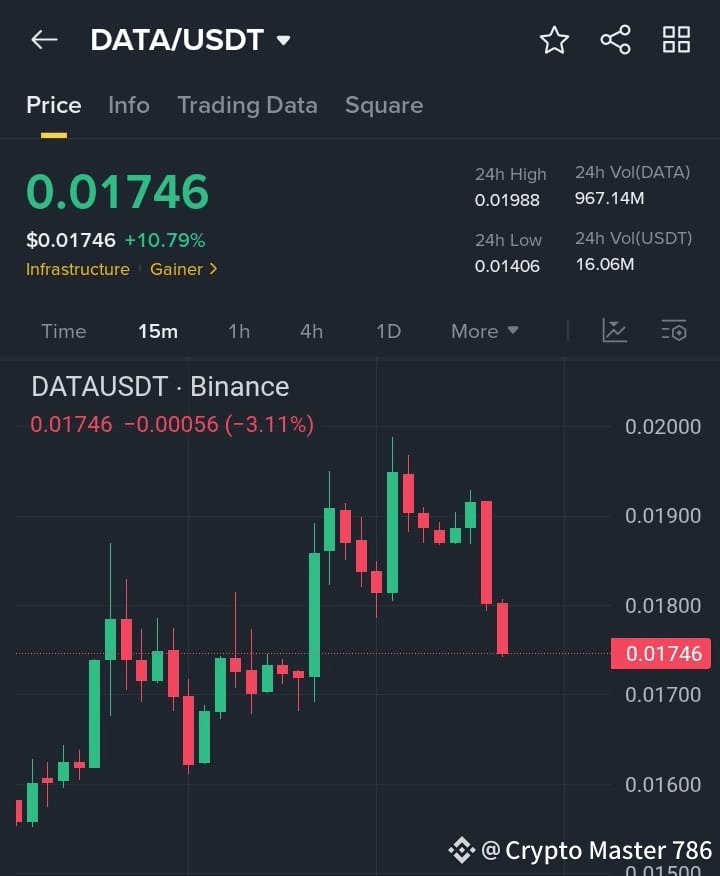Enable the 1D timeframe view
Screen dimensions: 720x876
coord(388,331)
